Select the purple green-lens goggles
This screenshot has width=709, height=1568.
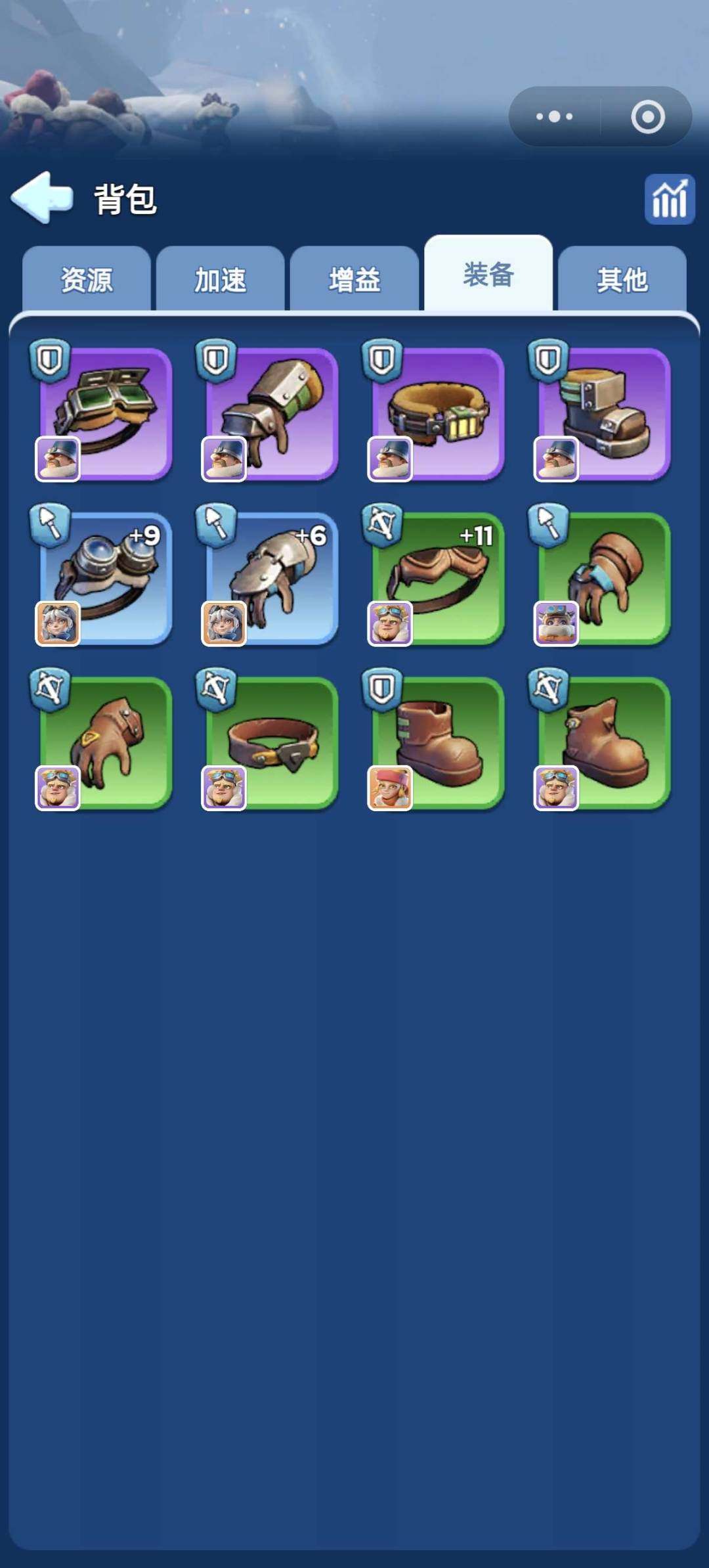coord(105,414)
